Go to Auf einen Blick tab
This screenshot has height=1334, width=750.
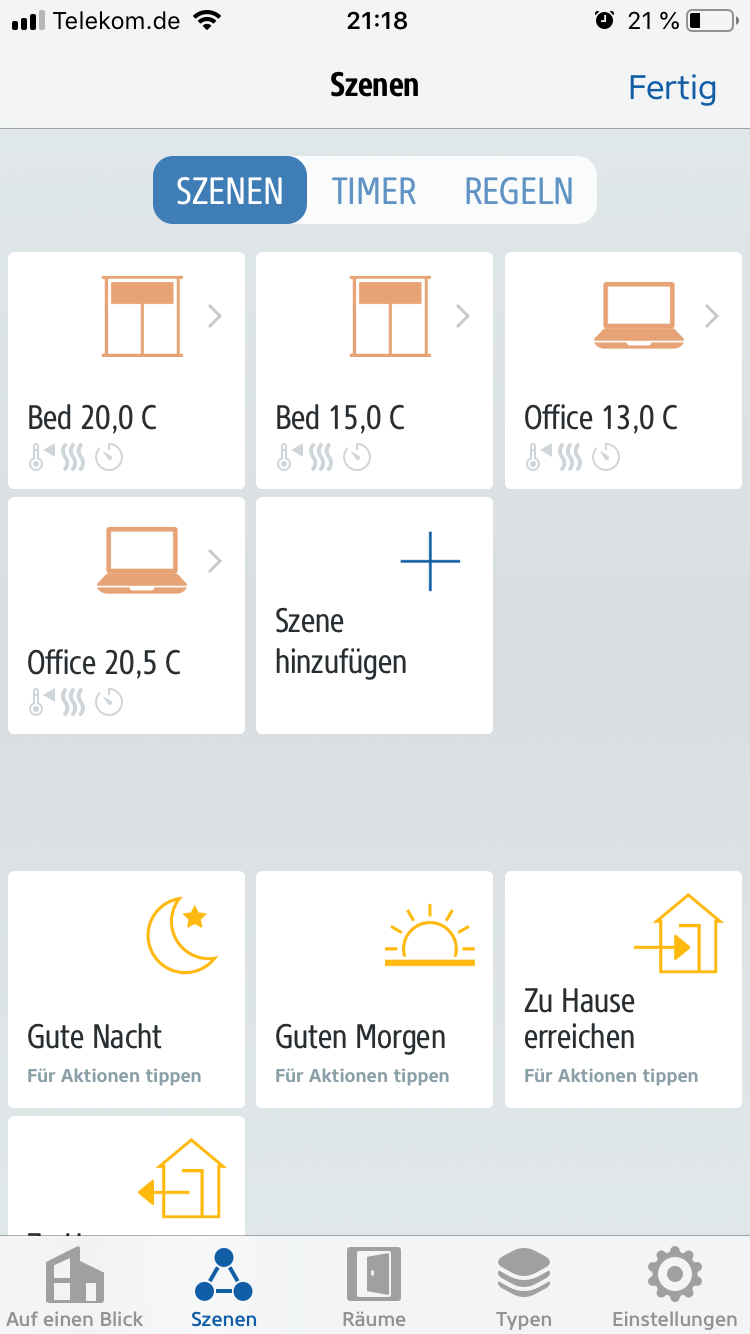tap(75, 1288)
